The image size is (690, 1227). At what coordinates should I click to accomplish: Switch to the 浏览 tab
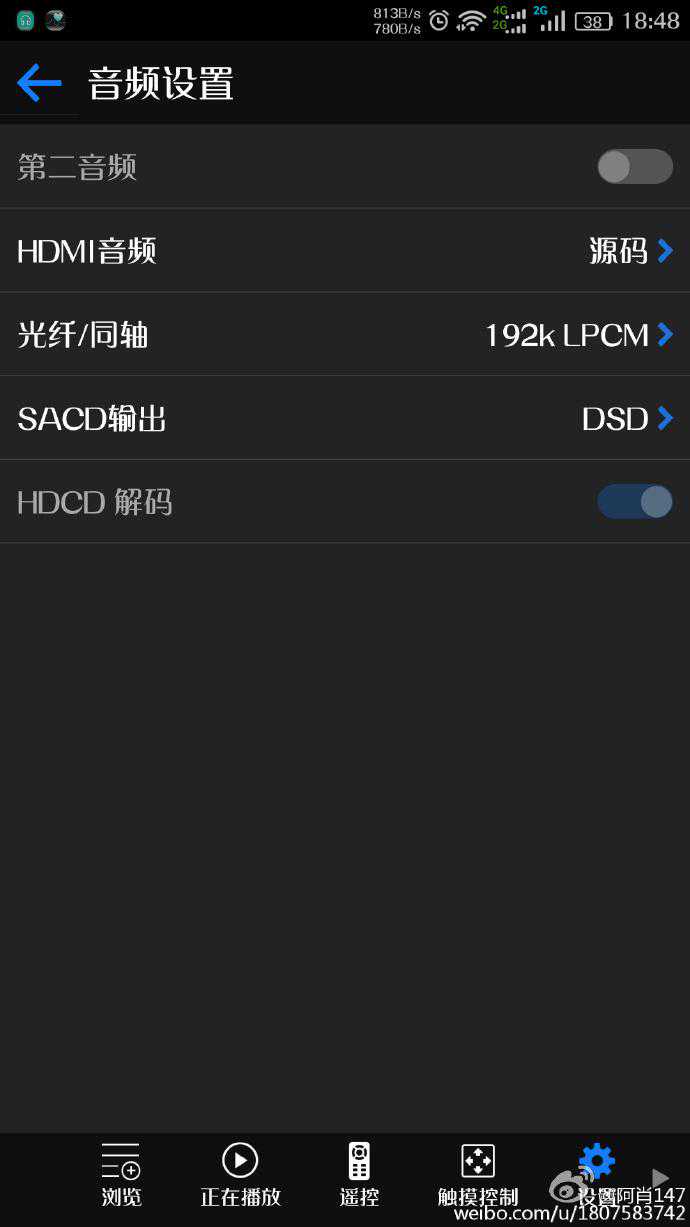coord(121,1174)
